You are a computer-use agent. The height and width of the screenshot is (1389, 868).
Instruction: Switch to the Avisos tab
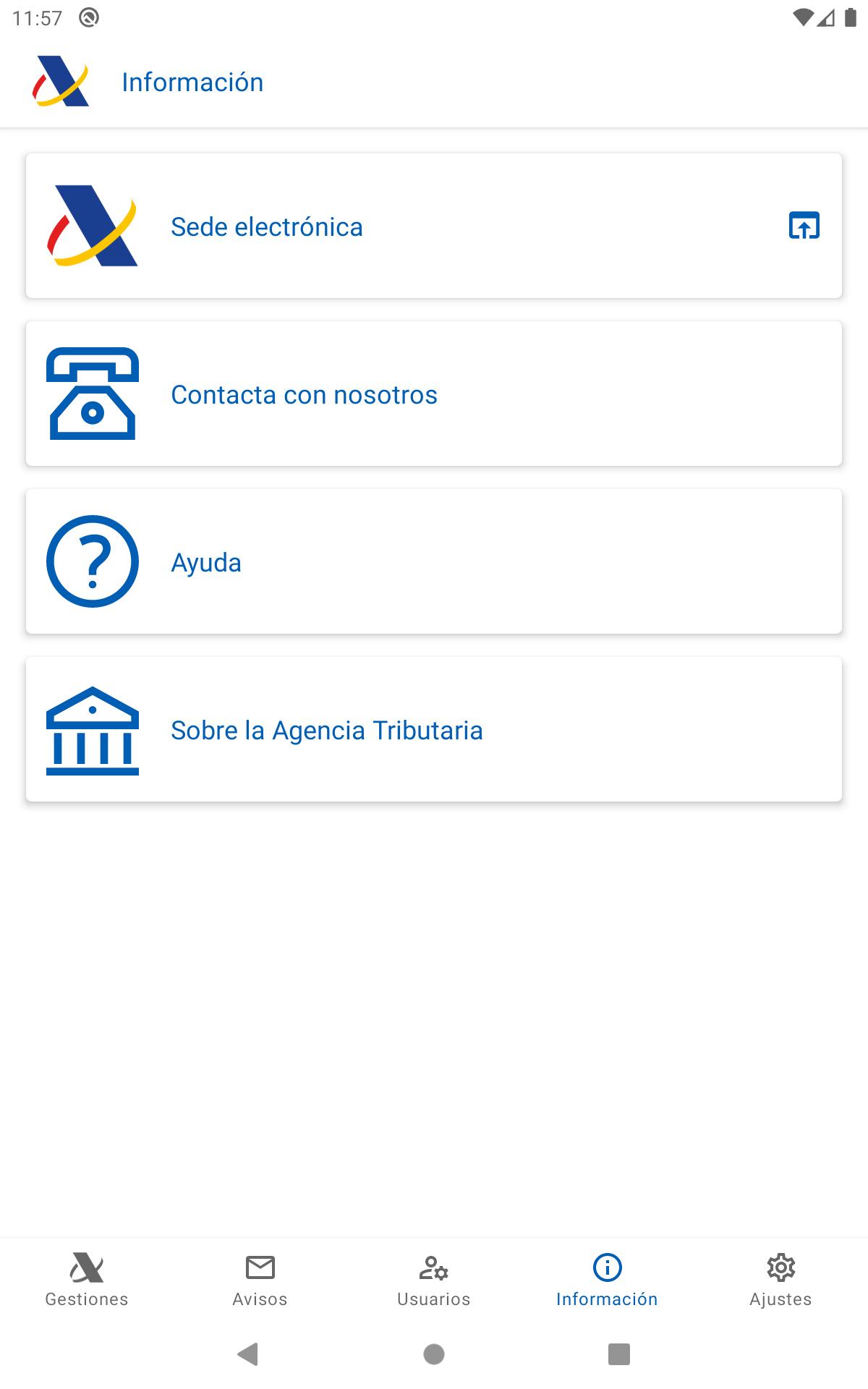[260, 1280]
